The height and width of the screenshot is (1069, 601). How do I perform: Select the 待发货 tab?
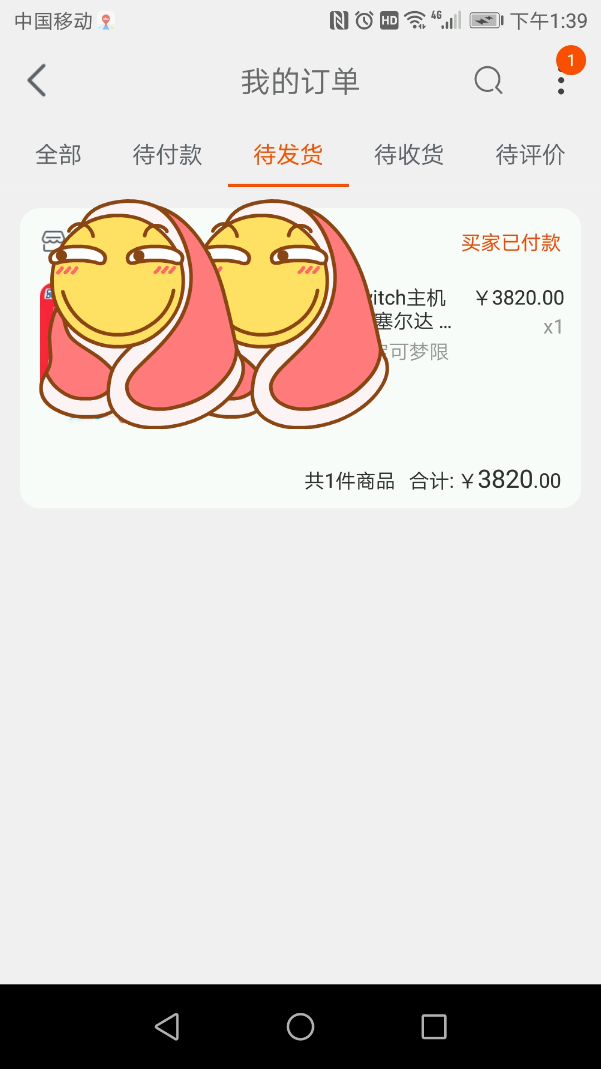click(288, 155)
